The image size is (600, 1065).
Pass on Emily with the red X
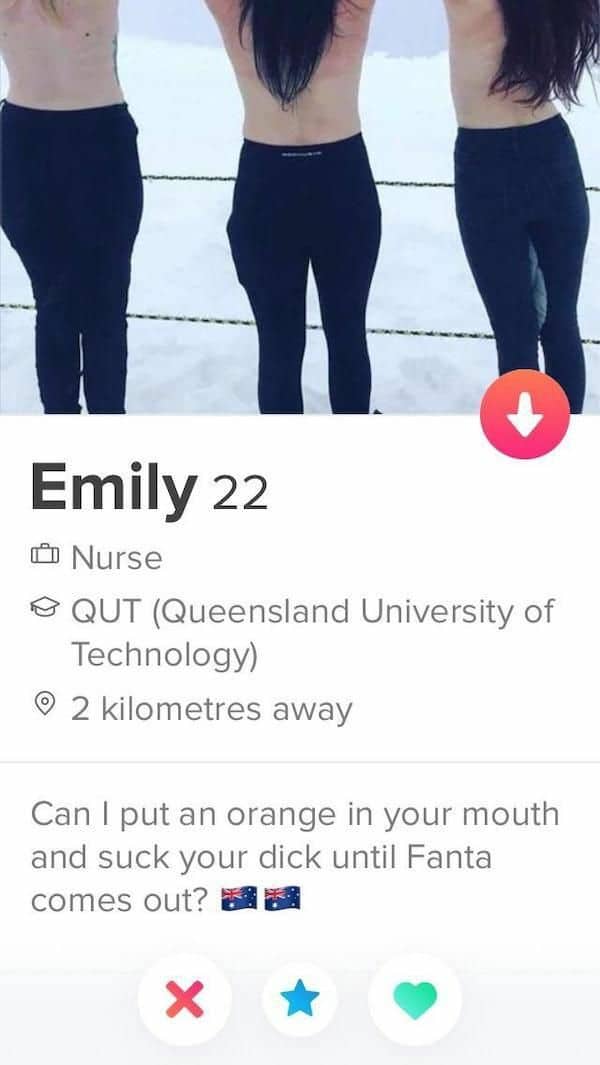(x=184, y=1000)
